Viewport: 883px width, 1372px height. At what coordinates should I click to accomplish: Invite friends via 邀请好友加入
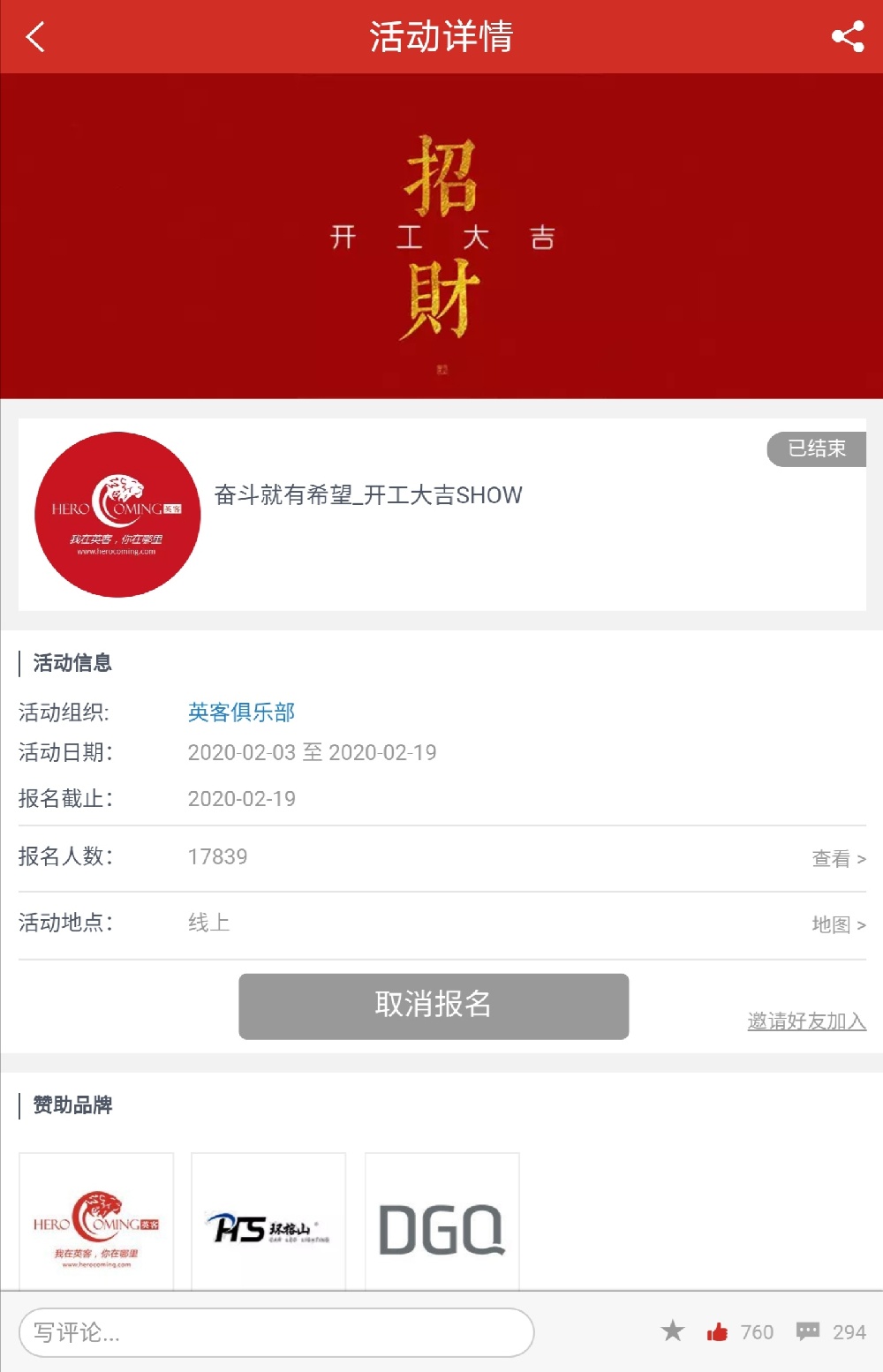click(x=806, y=1021)
